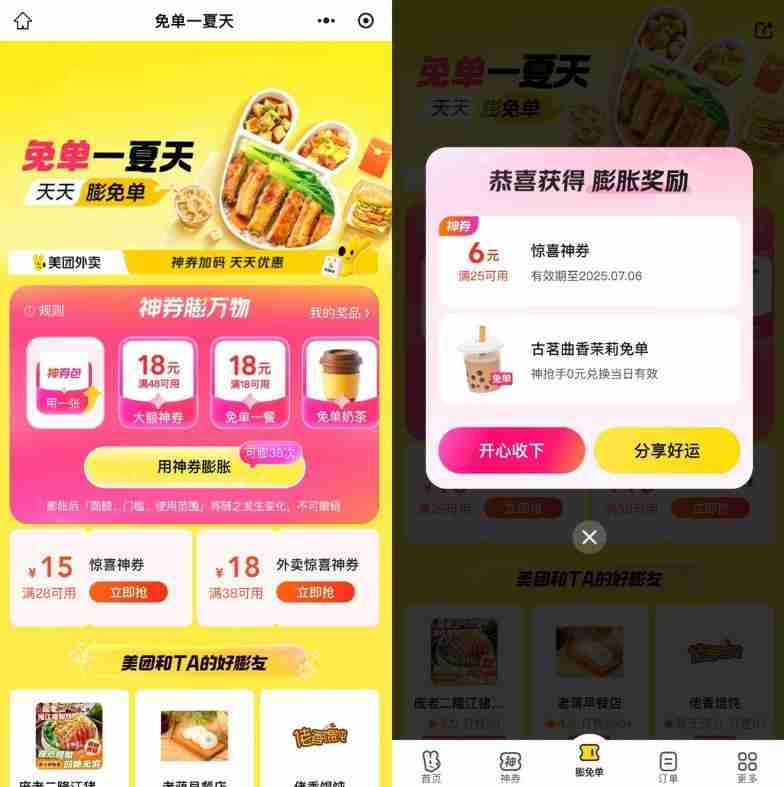Grab the ¥18 外卖惊喜神券 with 立即抢
Viewport: 784px width, 787px height.
tap(315, 592)
